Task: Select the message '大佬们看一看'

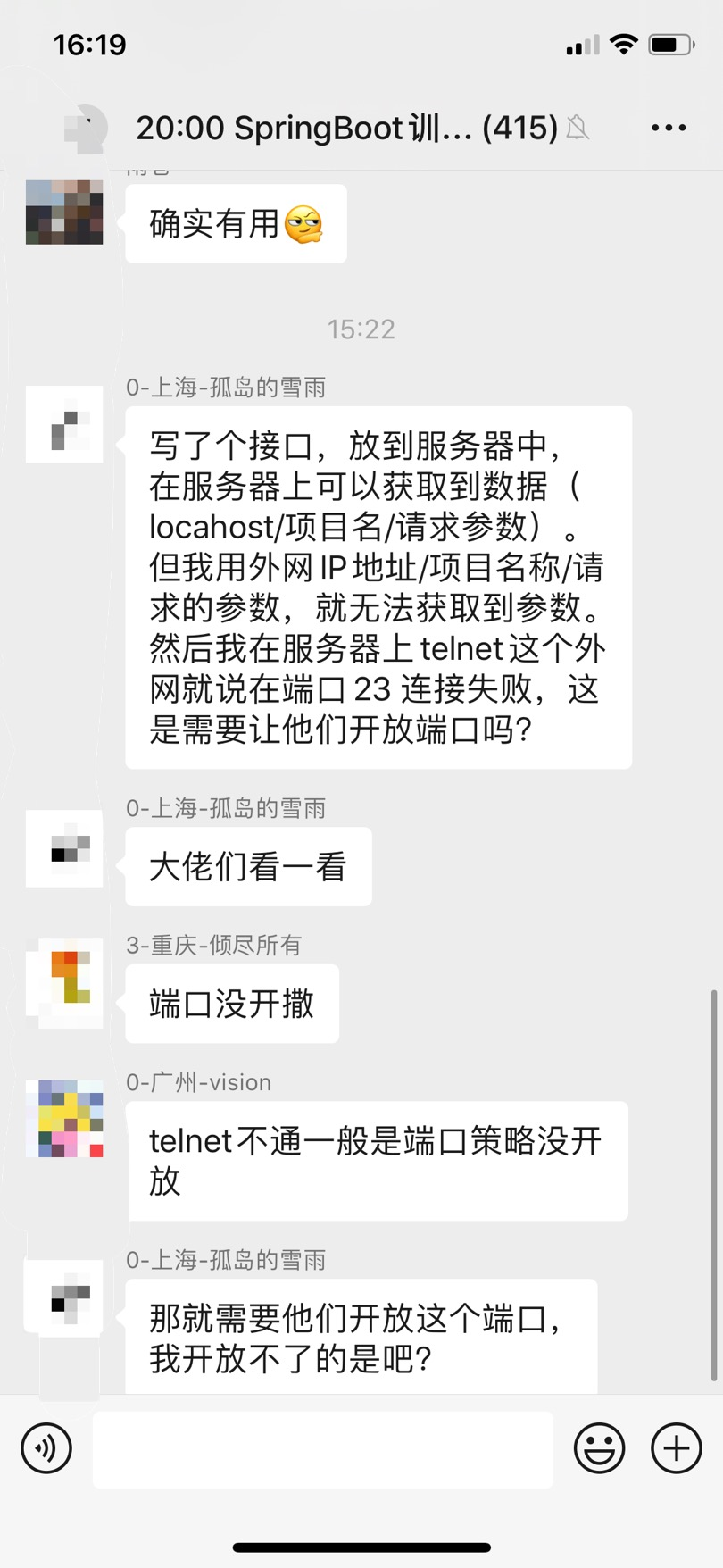Action: point(247,866)
